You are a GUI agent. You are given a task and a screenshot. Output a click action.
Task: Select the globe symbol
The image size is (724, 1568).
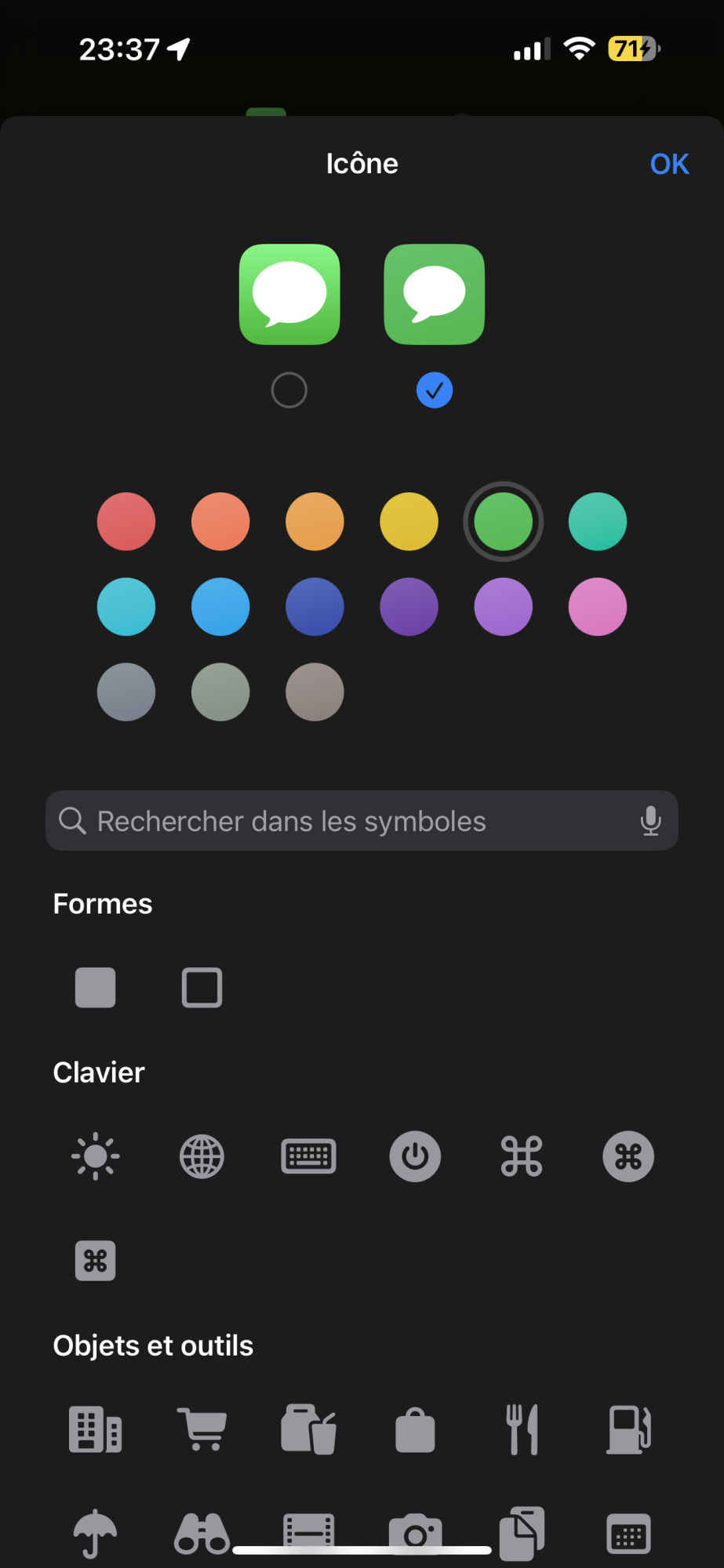coord(202,1156)
